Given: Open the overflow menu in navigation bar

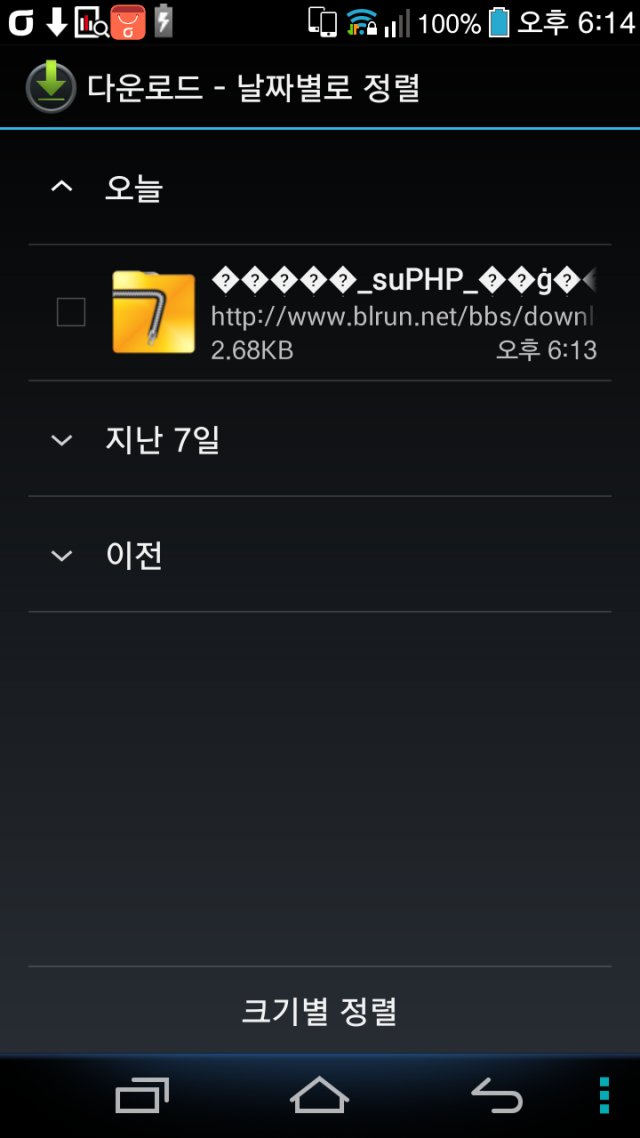Looking at the screenshot, I should [x=604, y=1095].
